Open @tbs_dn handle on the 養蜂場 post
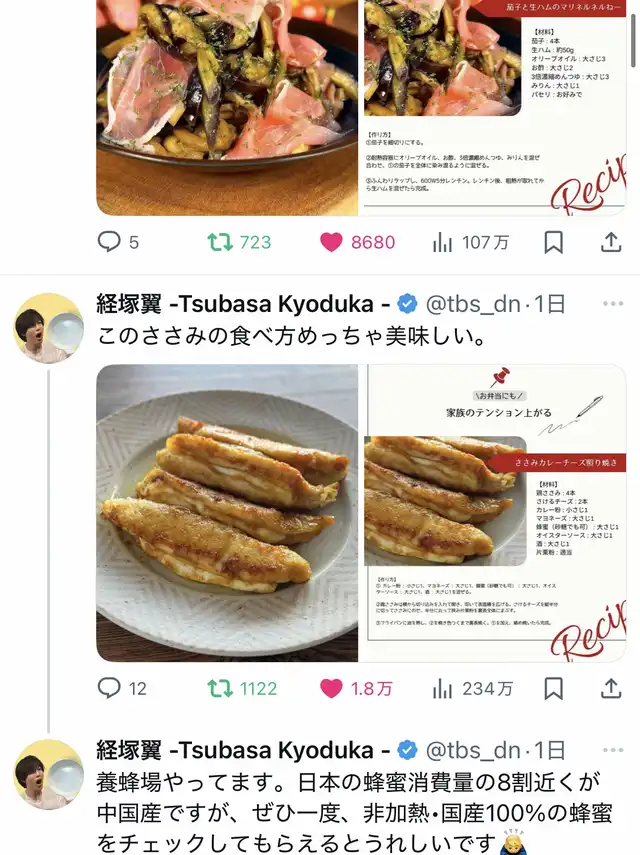Screen dimensions: 640x855 tap(473, 750)
